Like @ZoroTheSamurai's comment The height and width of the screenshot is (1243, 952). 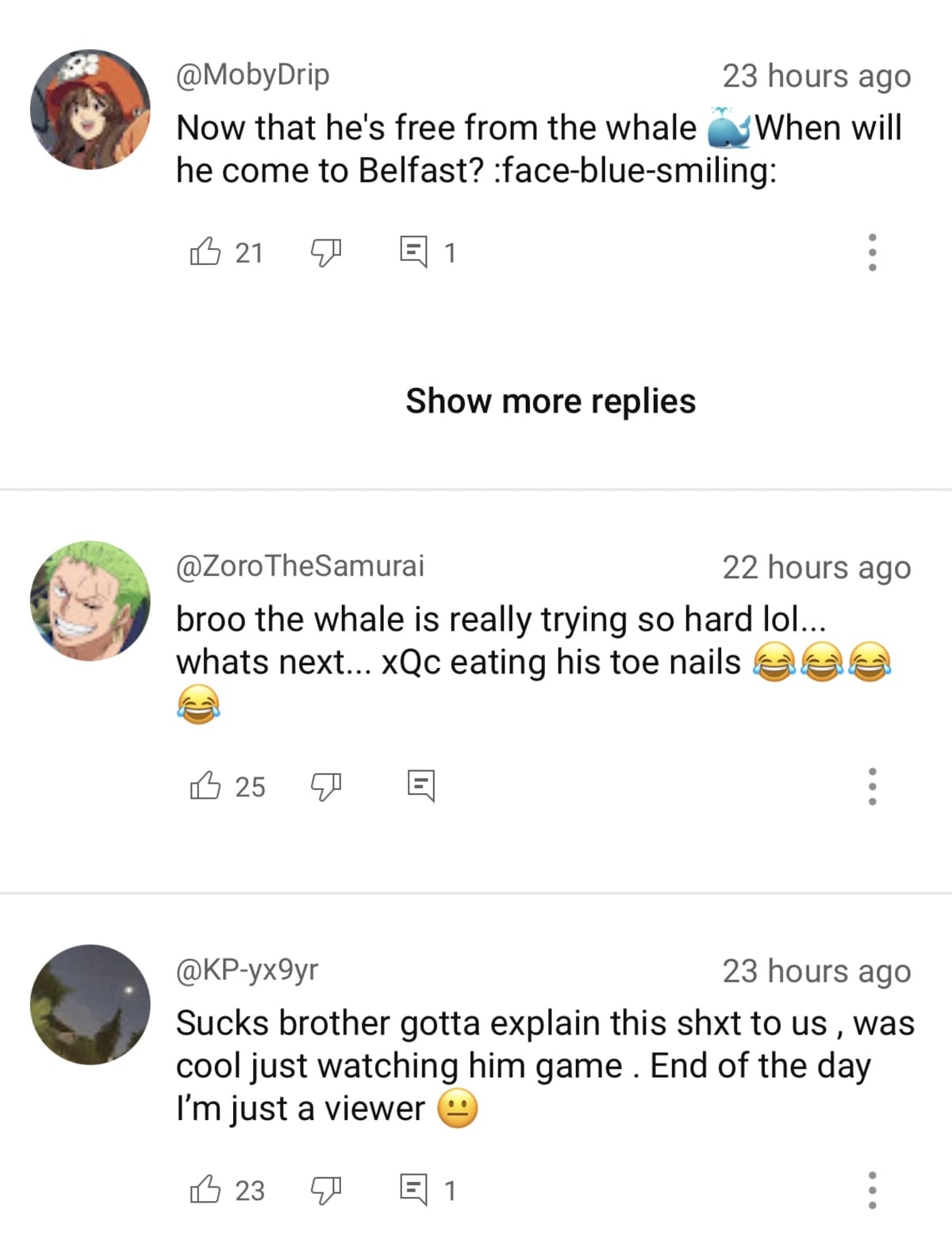(x=208, y=786)
